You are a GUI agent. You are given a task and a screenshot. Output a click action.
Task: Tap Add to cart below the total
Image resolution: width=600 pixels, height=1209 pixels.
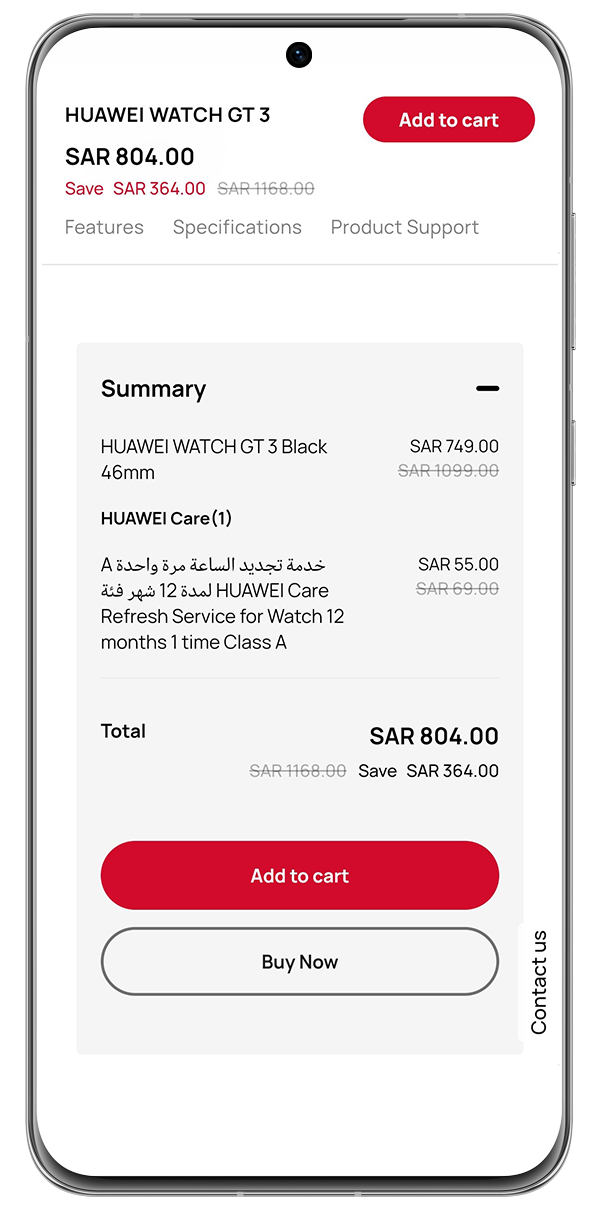[x=299, y=875]
